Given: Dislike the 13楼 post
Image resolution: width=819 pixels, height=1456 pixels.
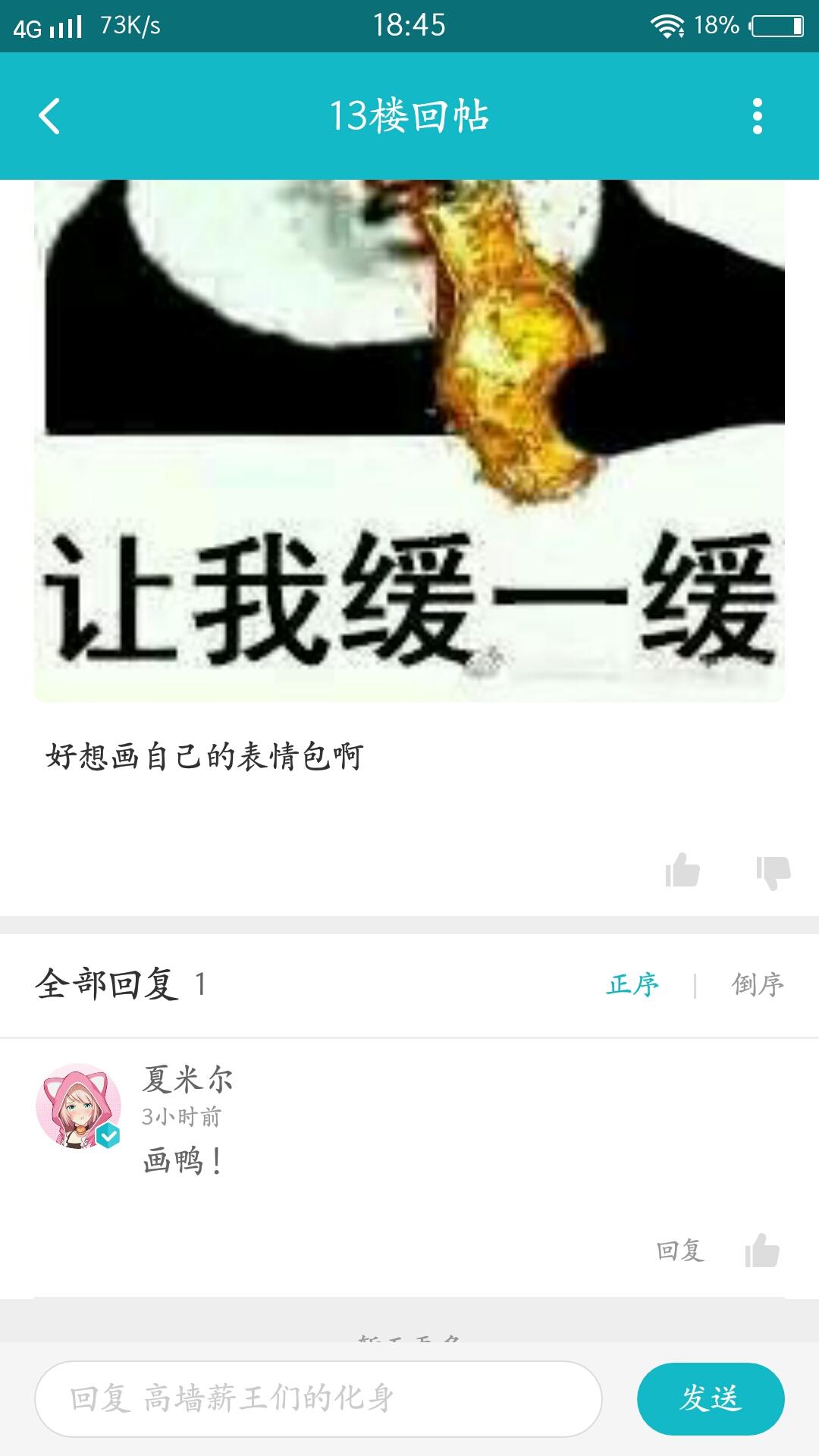Looking at the screenshot, I should (773, 872).
